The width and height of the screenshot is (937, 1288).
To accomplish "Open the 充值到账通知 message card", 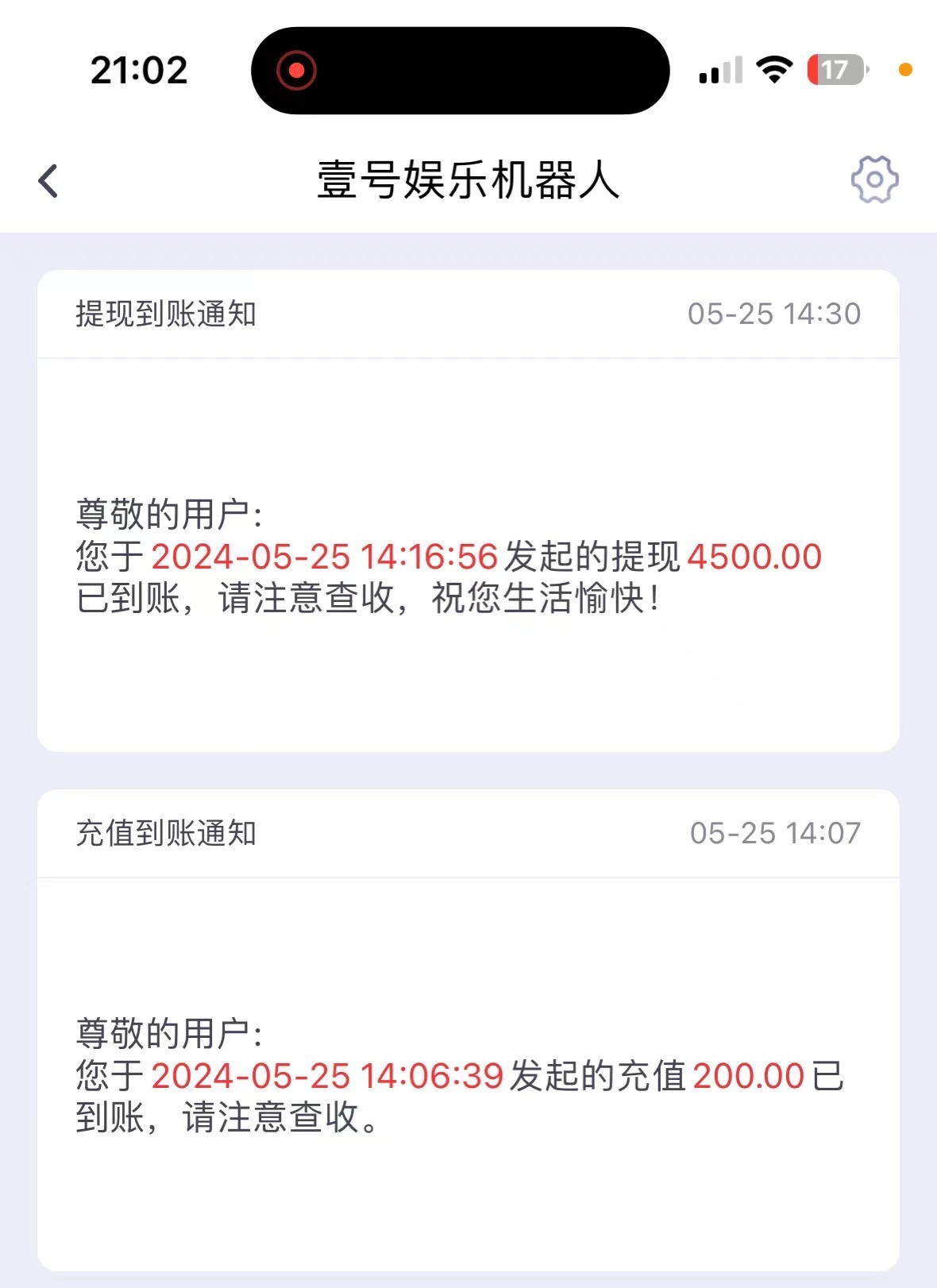I will coord(468,1029).
